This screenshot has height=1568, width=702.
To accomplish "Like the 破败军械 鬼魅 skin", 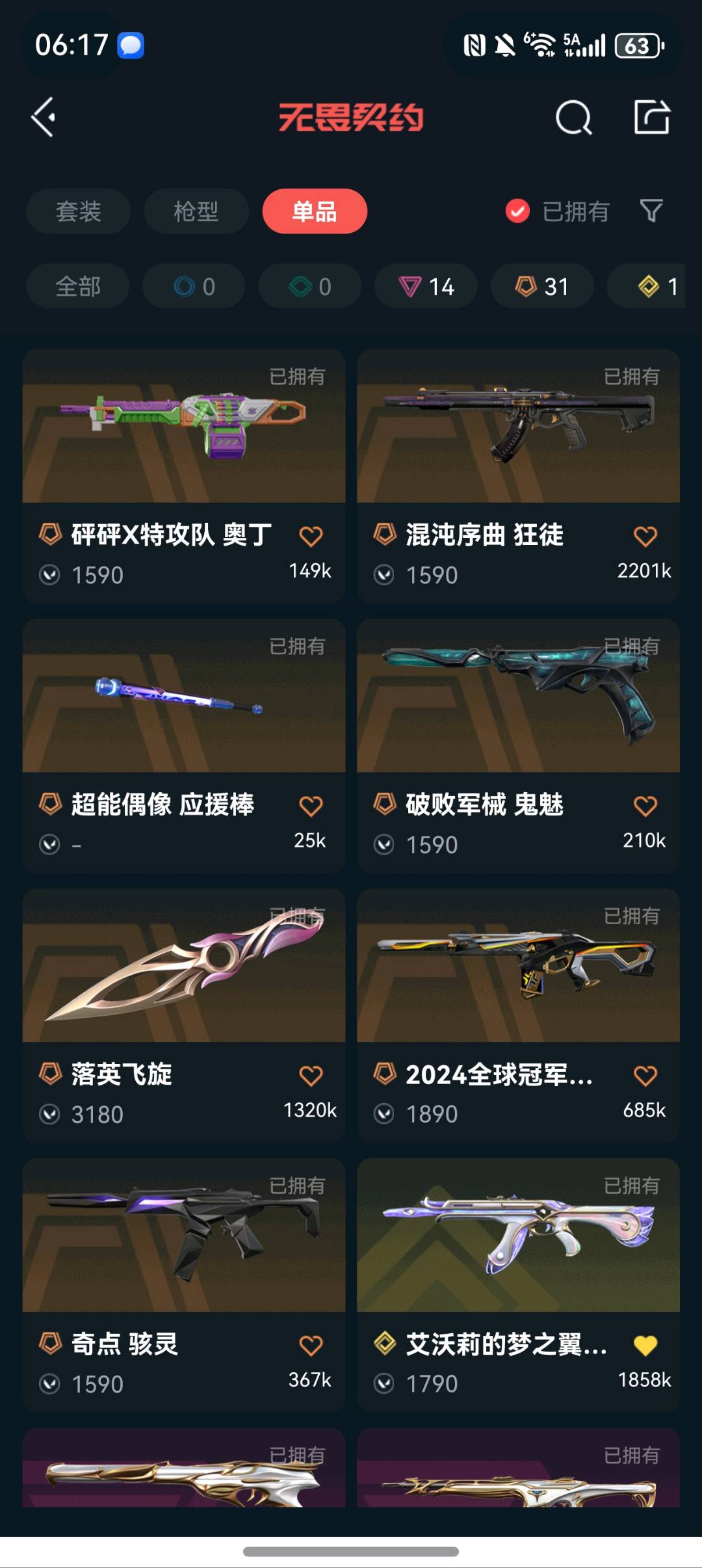I will click(645, 806).
